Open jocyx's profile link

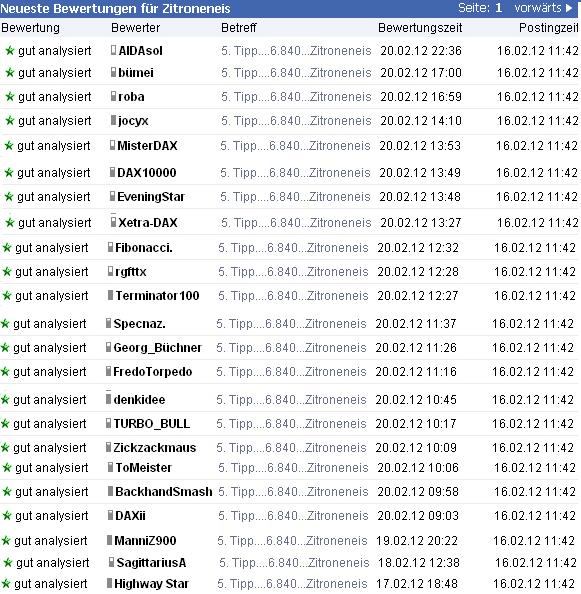pos(133,121)
